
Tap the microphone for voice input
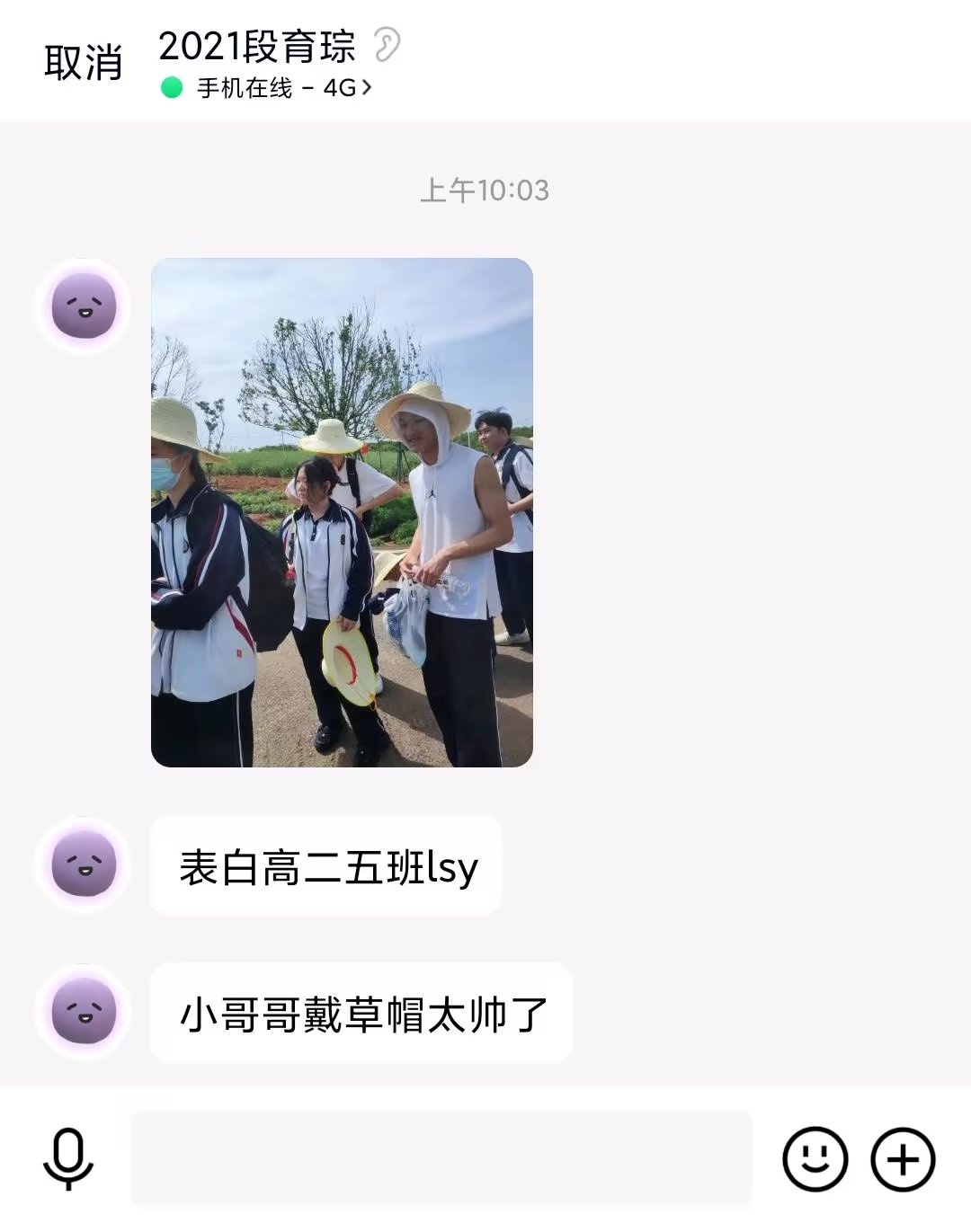(68, 1158)
